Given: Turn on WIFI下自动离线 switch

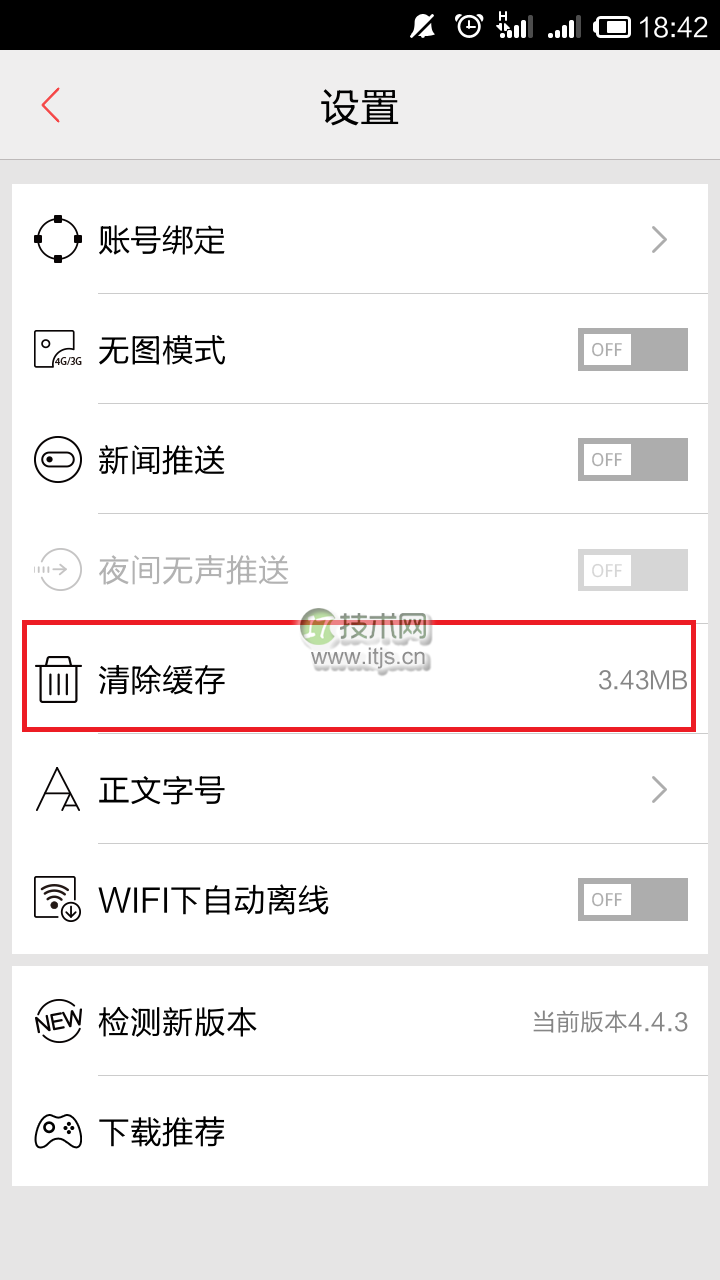Looking at the screenshot, I should (632, 900).
